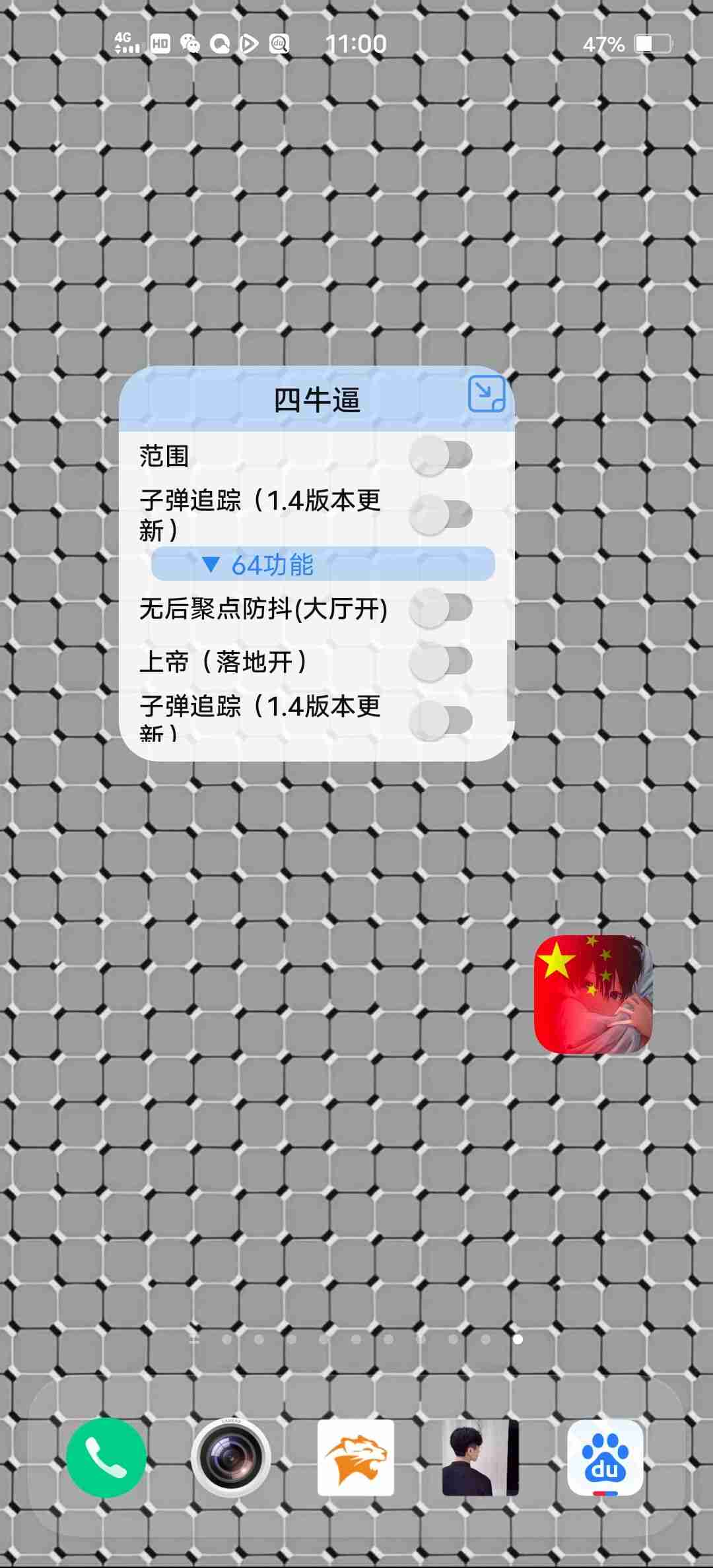Enable 无后聚点防抖(大厅开) switch
Screen dimensions: 713x1568
[x=440, y=608]
